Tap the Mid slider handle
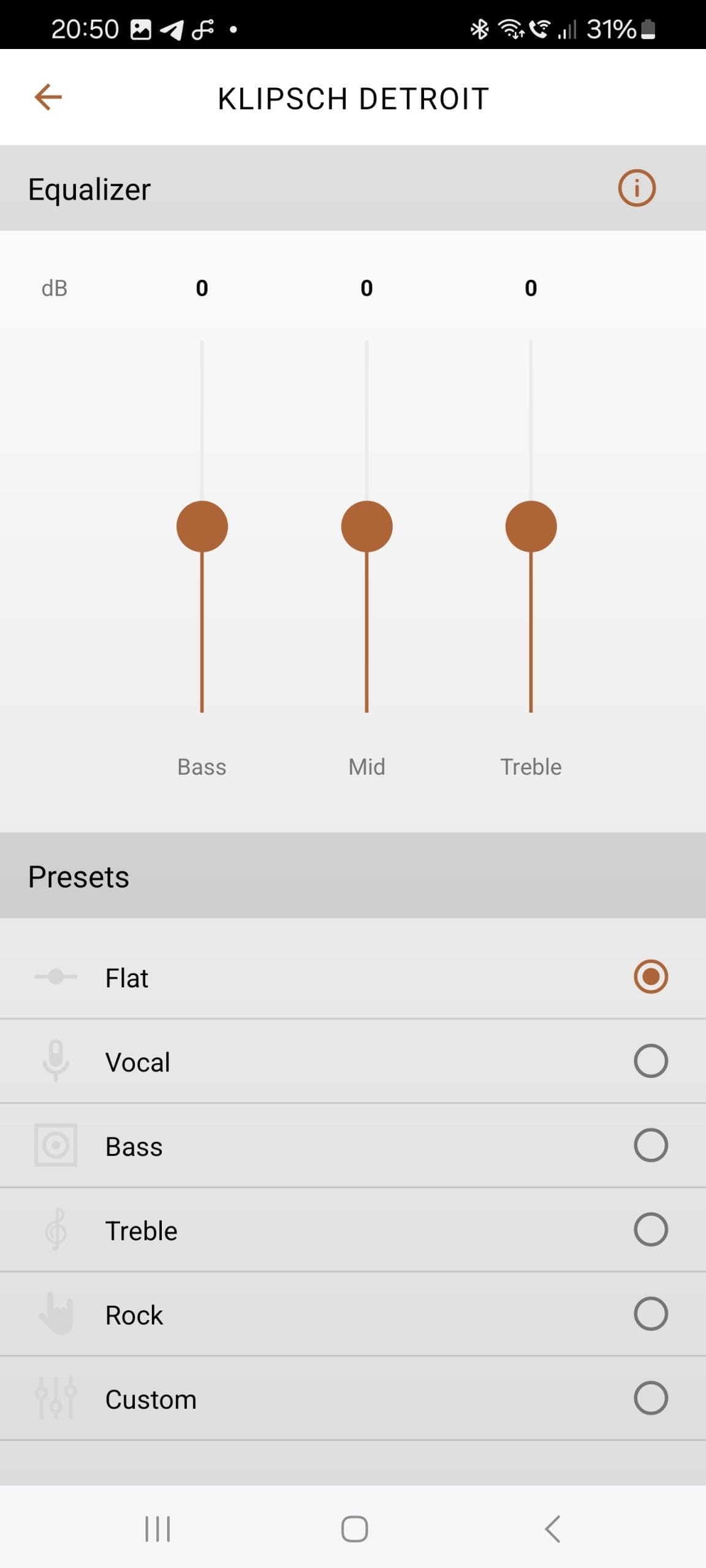The width and height of the screenshot is (706, 1568). tap(366, 527)
